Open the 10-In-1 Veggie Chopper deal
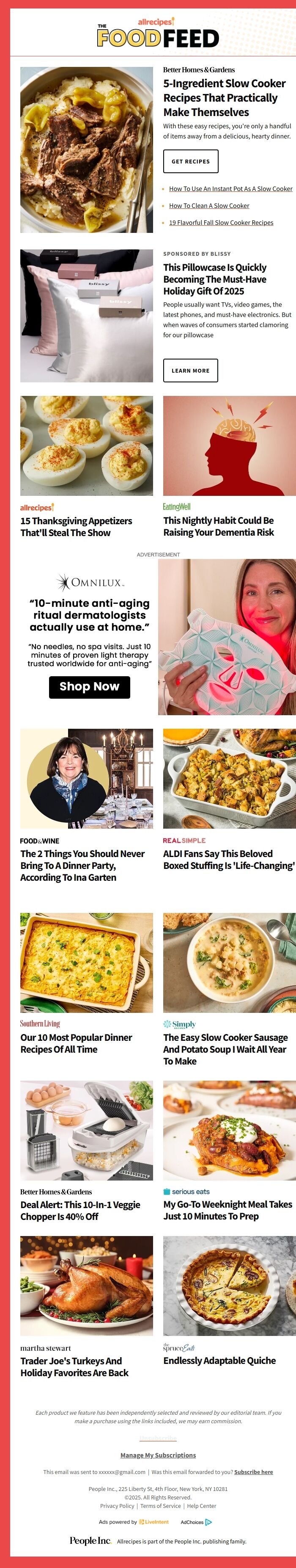The height and width of the screenshot is (1568, 296). click(80, 1211)
